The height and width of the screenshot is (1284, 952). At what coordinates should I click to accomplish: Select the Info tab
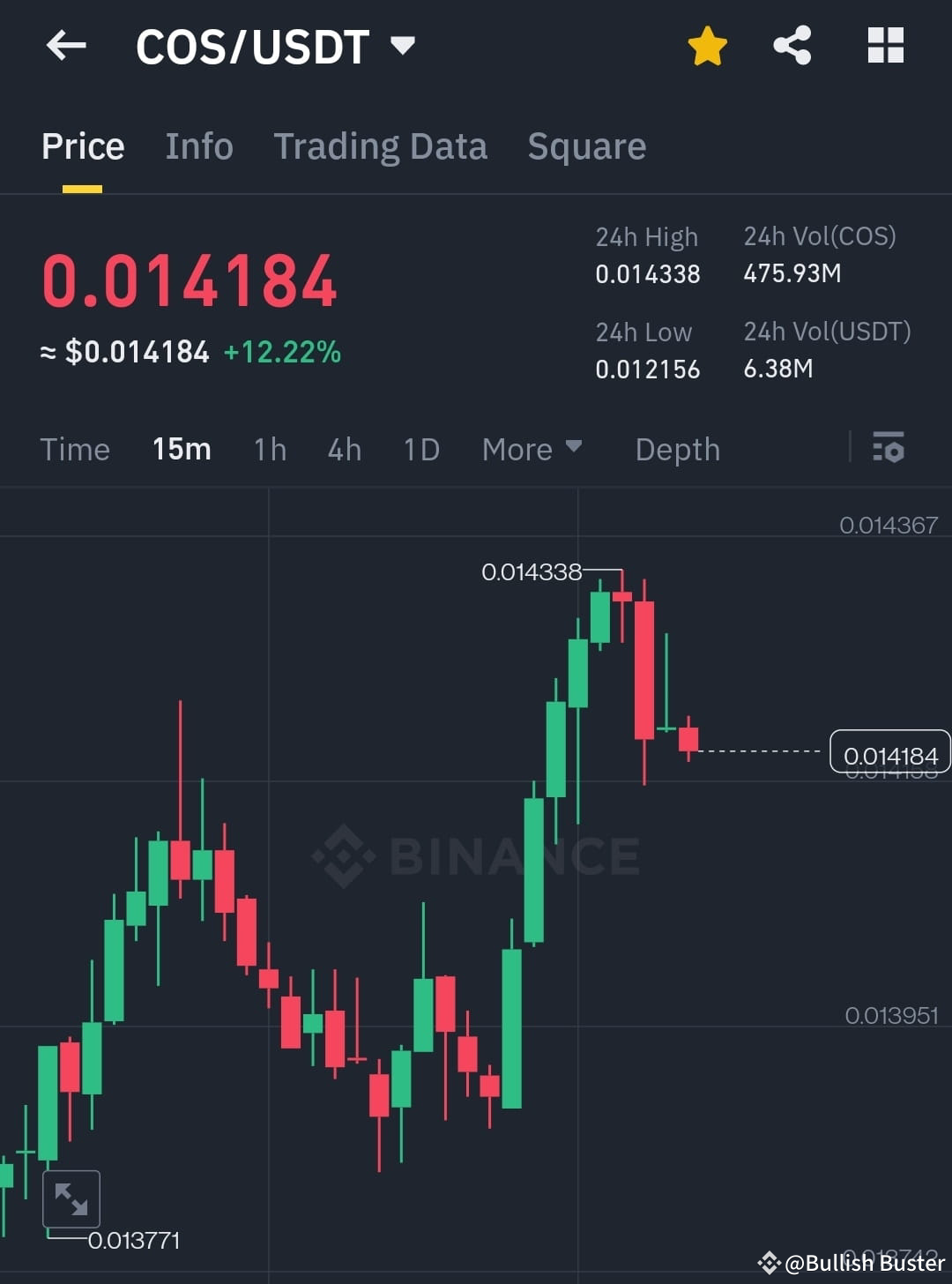pos(198,146)
